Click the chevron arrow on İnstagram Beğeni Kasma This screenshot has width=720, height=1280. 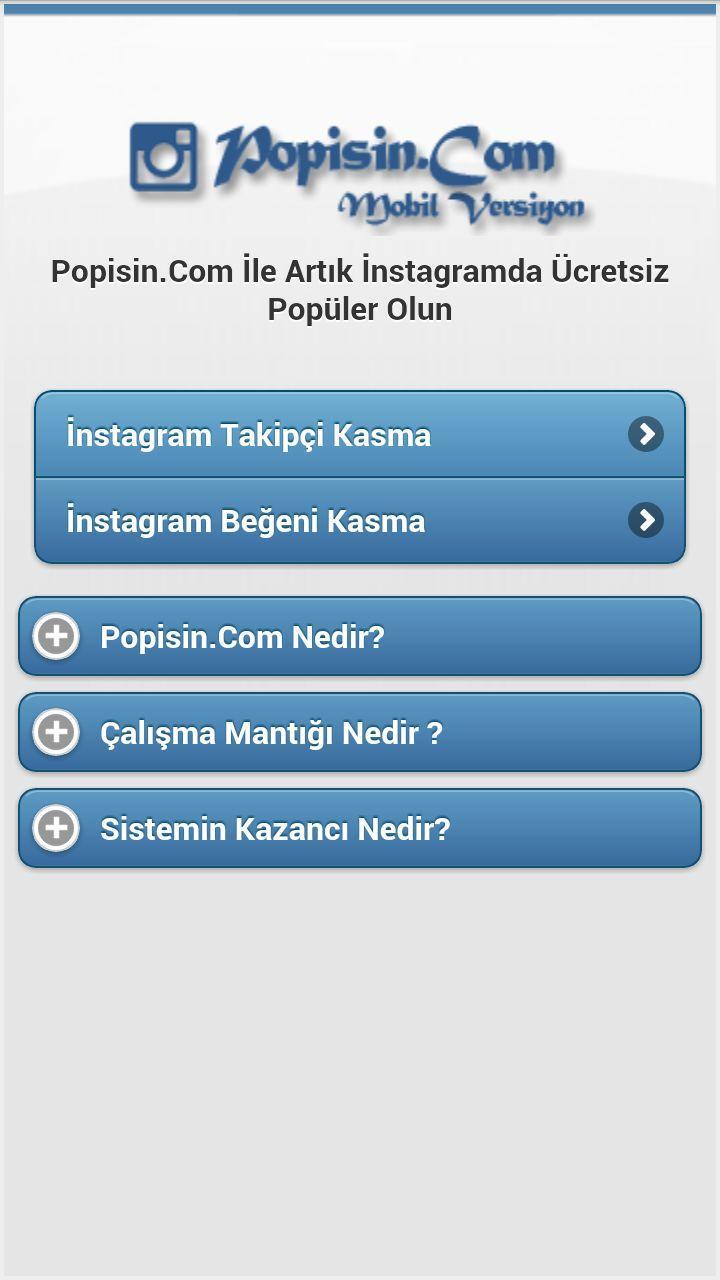tap(647, 521)
